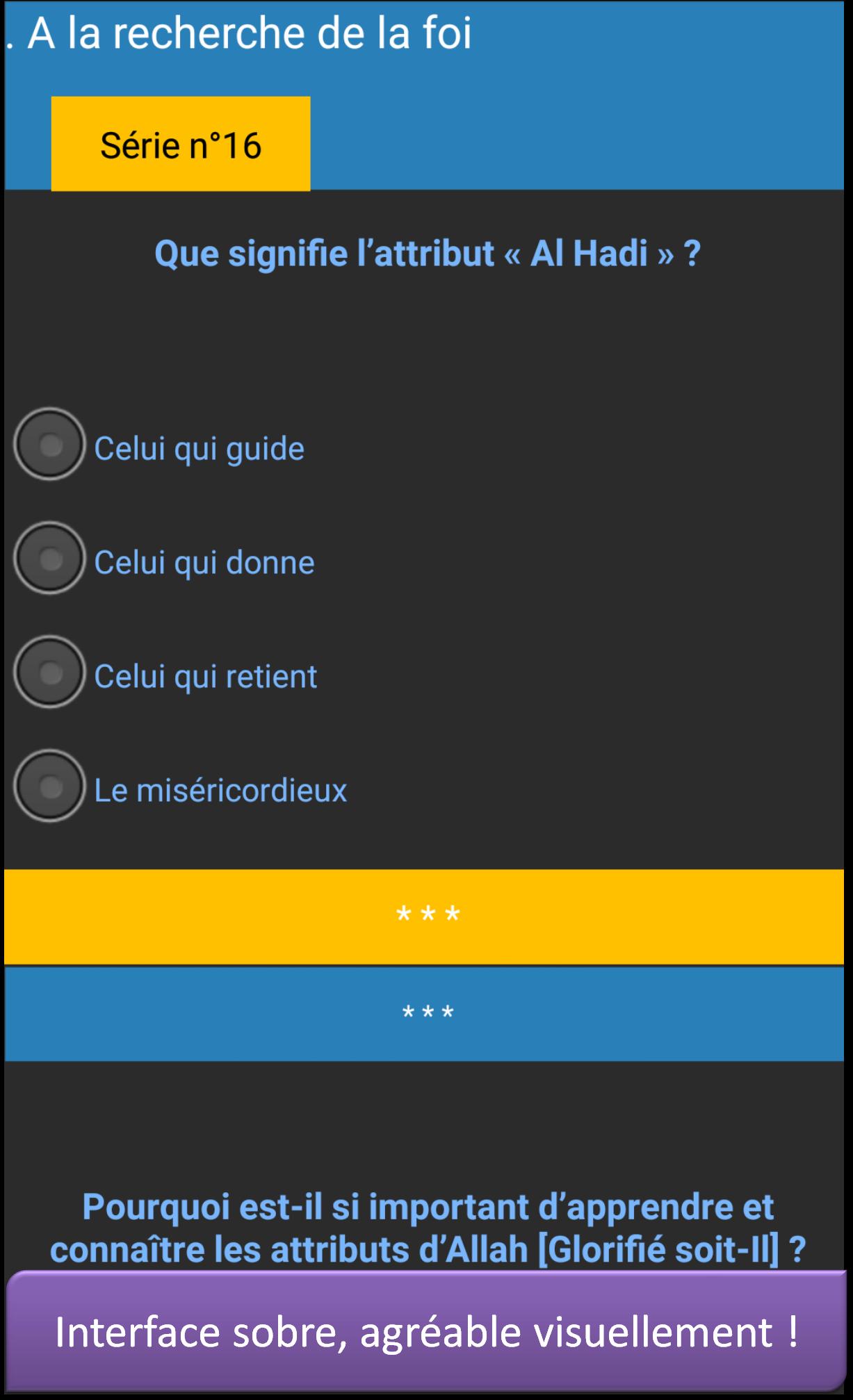Click the 'Le miséricordieux' answer text
The width and height of the screenshot is (853, 1400).
coord(219,789)
